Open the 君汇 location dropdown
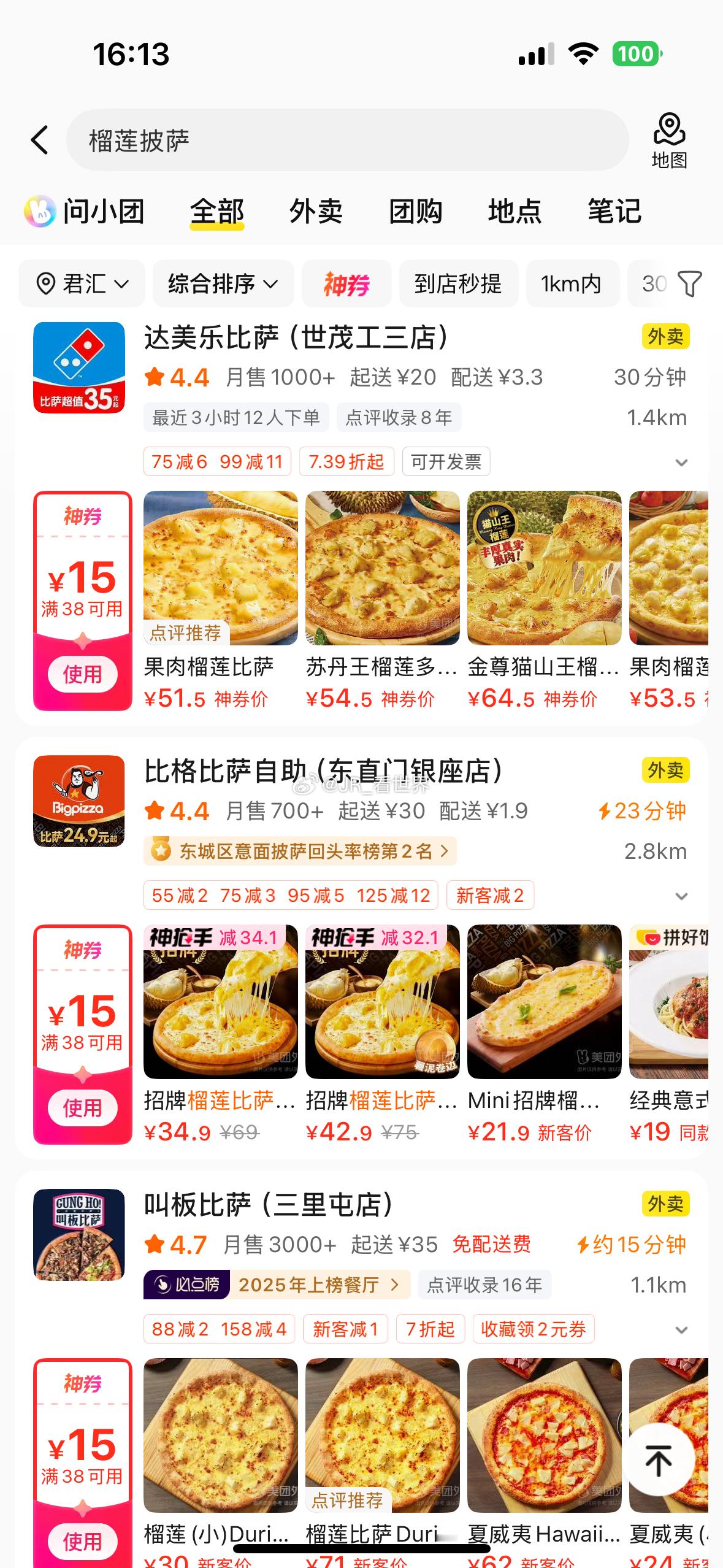This screenshot has width=723, height=1568. point(82,283)
